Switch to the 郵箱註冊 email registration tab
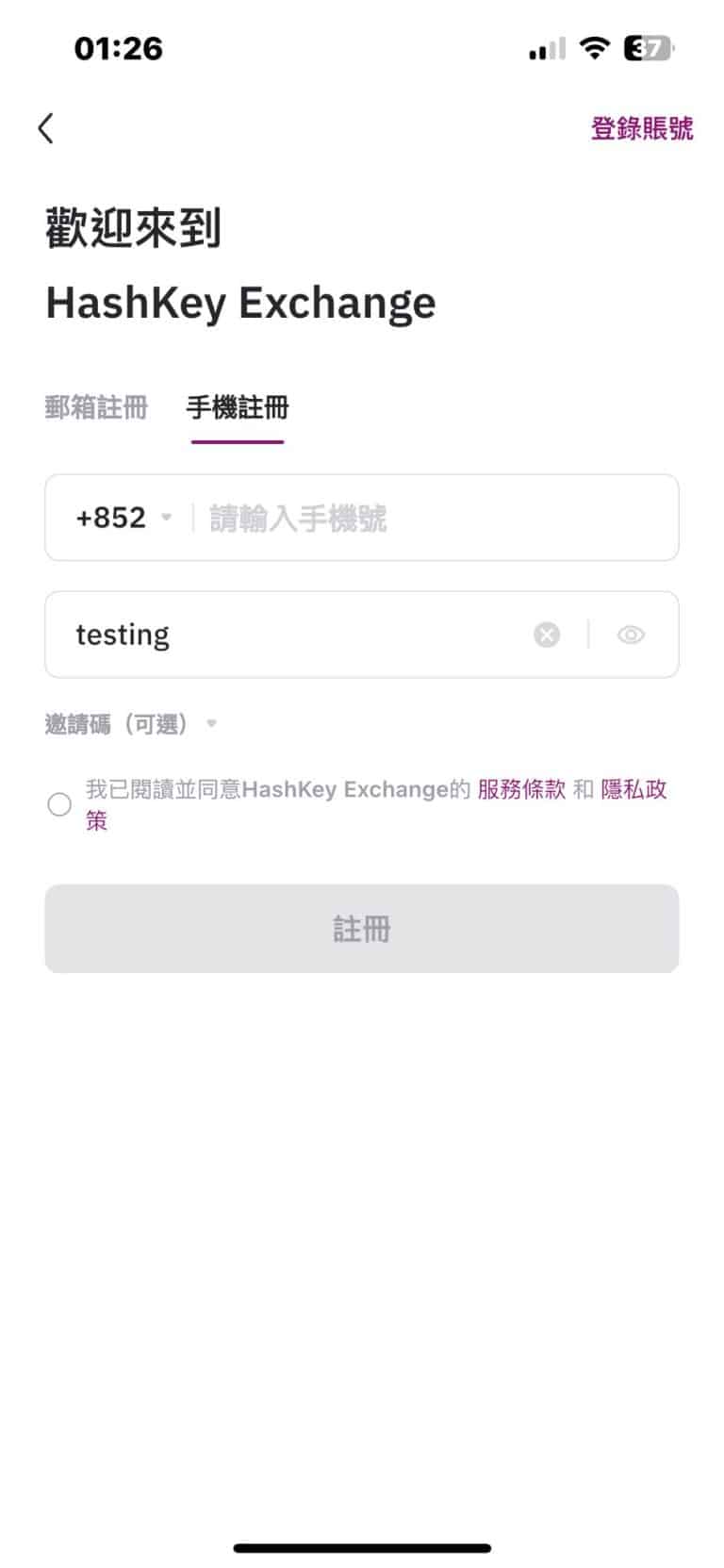This screenshot has width=724, height=1568. (x=95, y=408)
